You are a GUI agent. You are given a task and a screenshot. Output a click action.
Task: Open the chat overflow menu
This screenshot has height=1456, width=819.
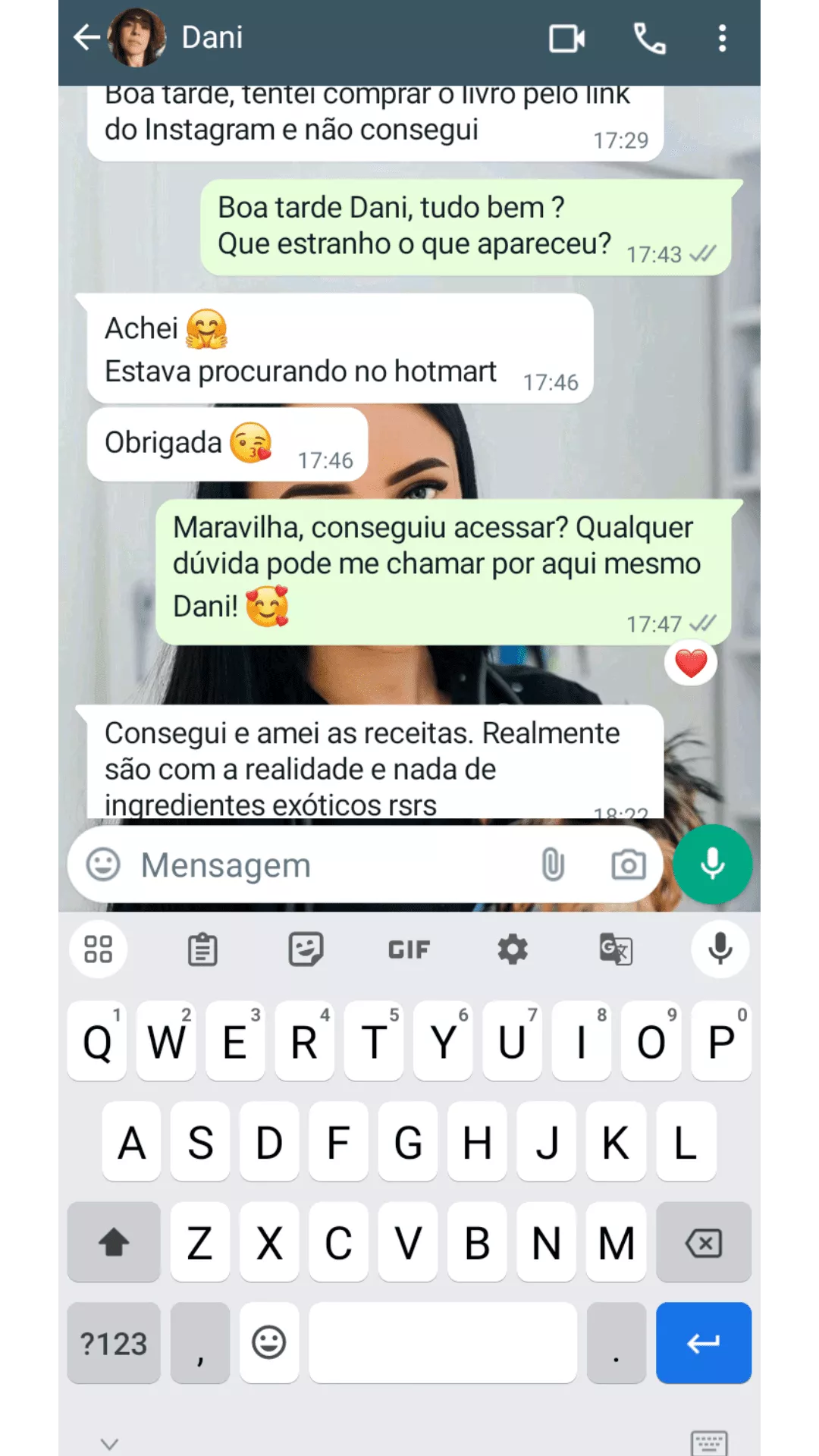722,39
